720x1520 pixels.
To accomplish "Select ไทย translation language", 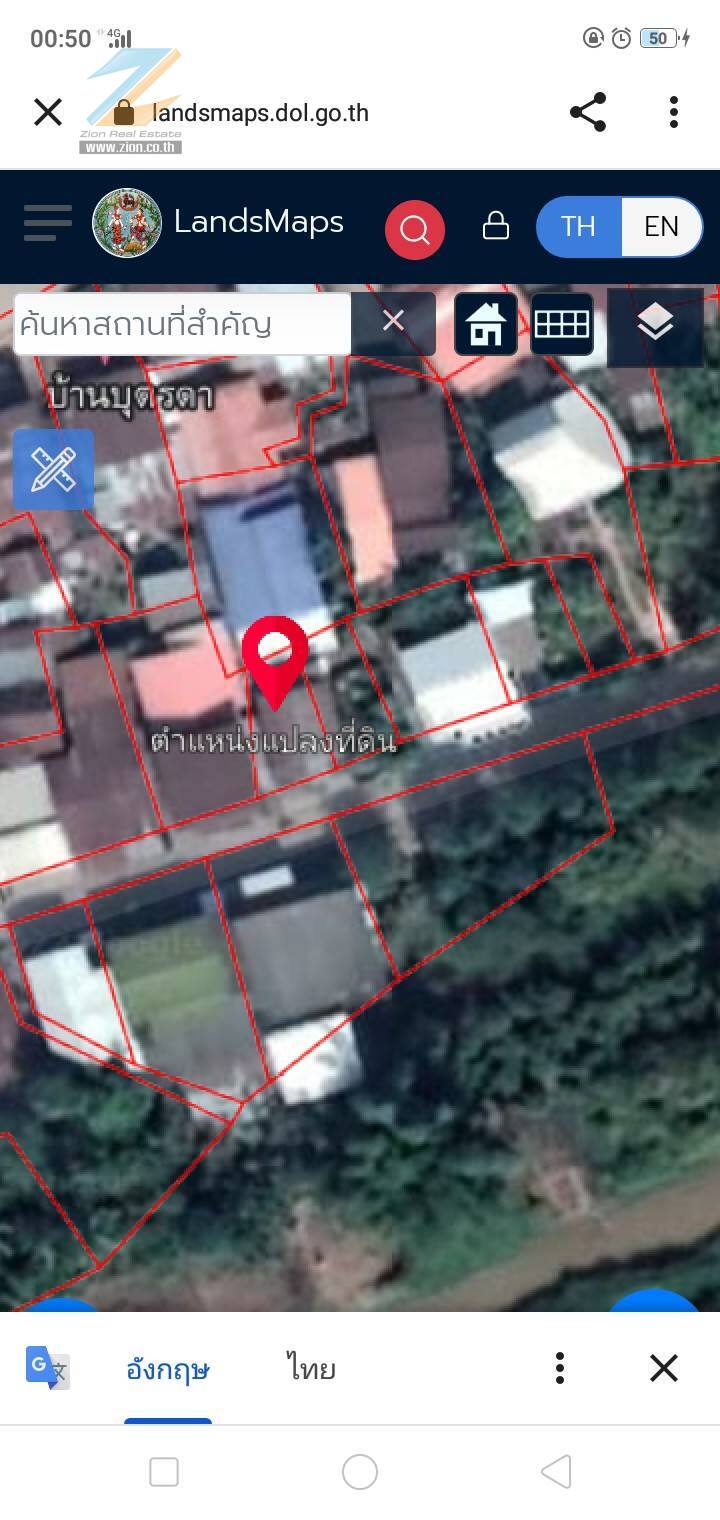I will [x=311, y=1368].
